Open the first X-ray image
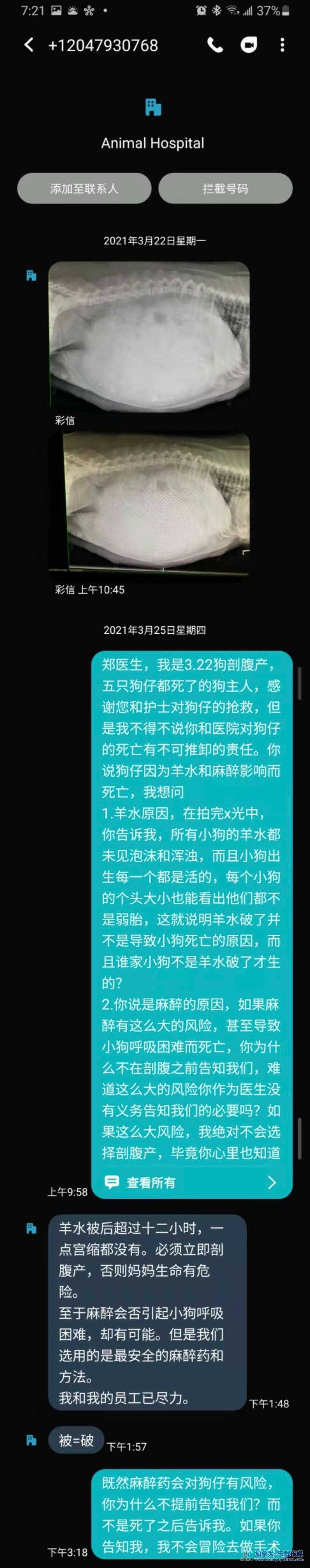The image size is (310, 1568). pos(149,336)
